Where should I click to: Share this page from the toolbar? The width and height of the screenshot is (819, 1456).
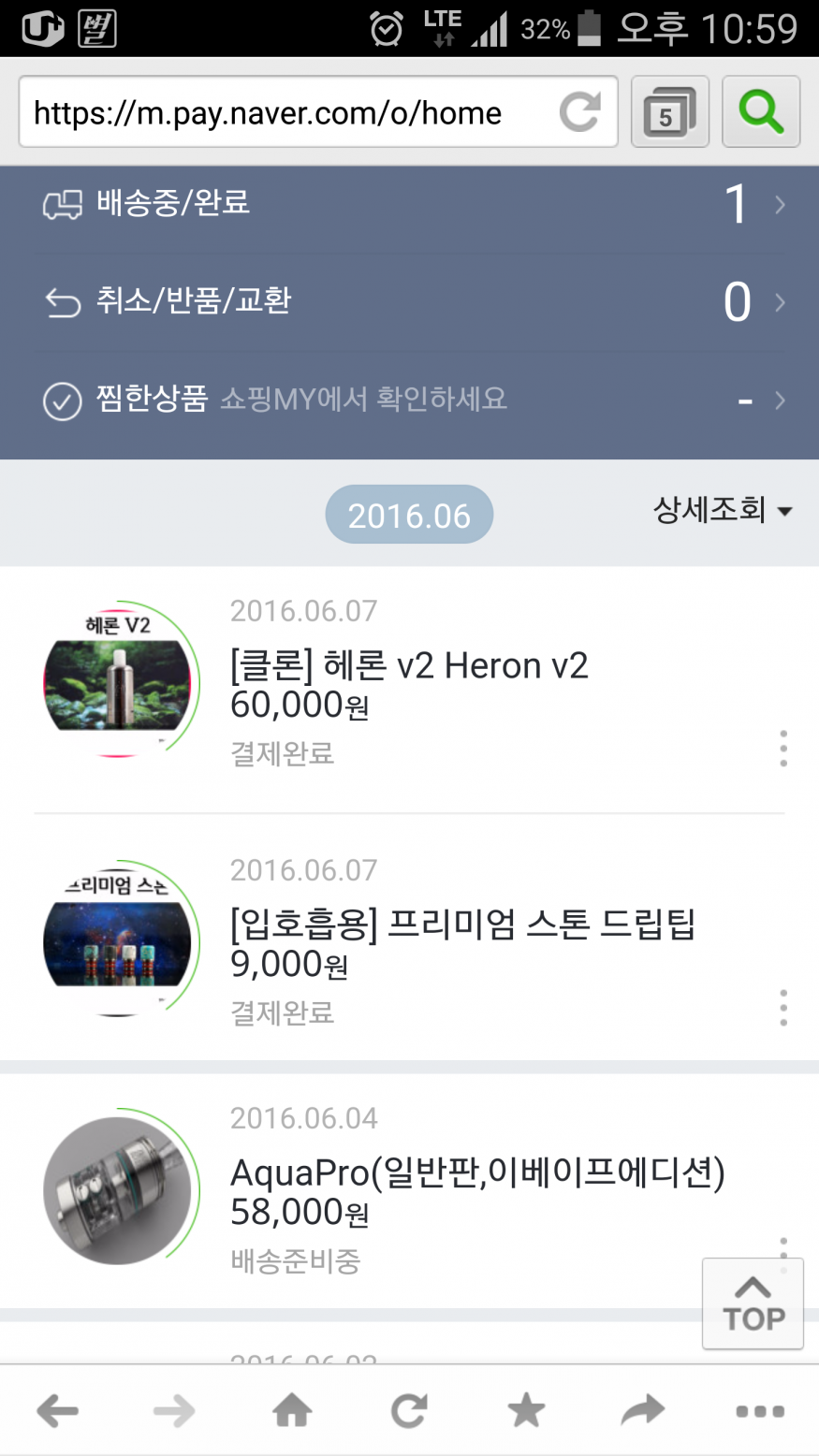pos(643,1411)
